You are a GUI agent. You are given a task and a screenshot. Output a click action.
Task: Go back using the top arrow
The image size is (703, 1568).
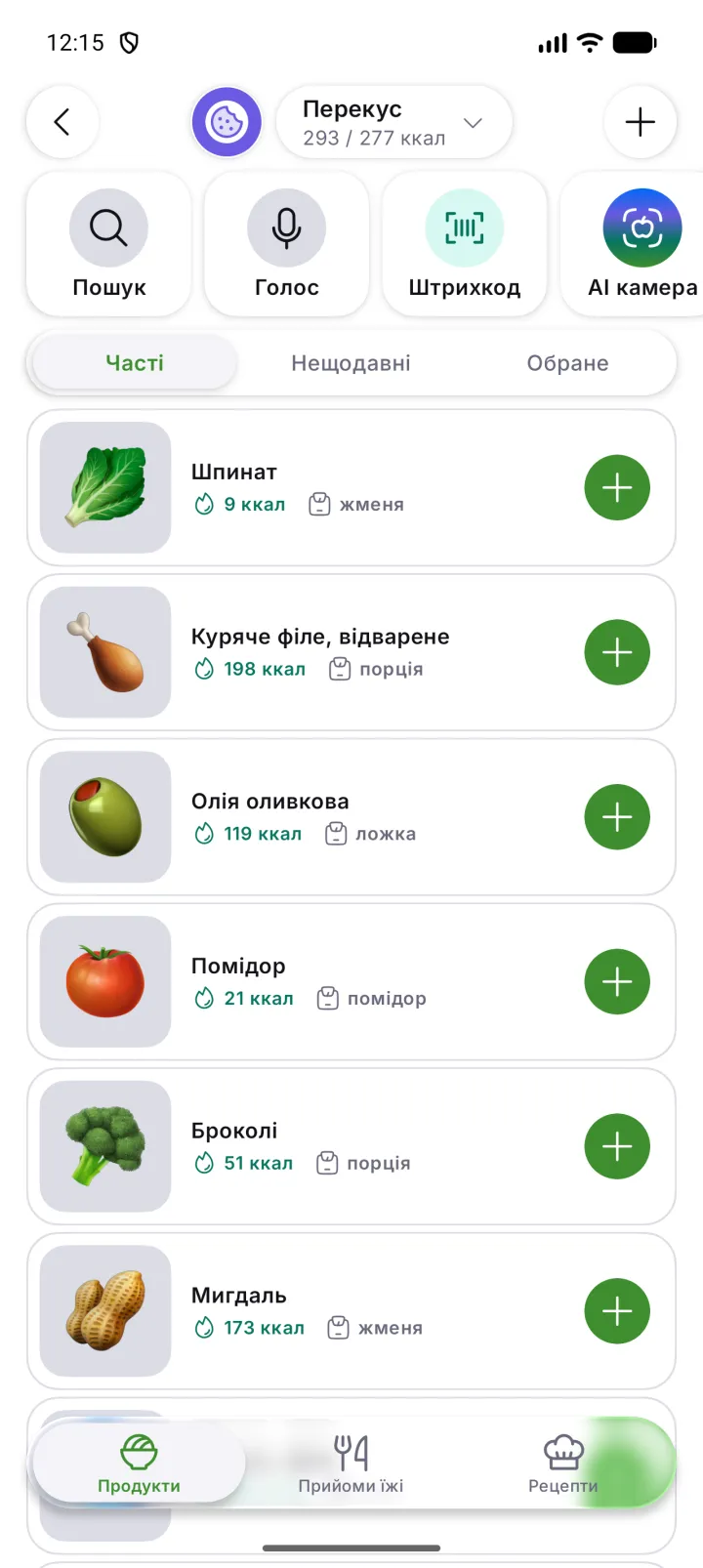pos(62,122)
